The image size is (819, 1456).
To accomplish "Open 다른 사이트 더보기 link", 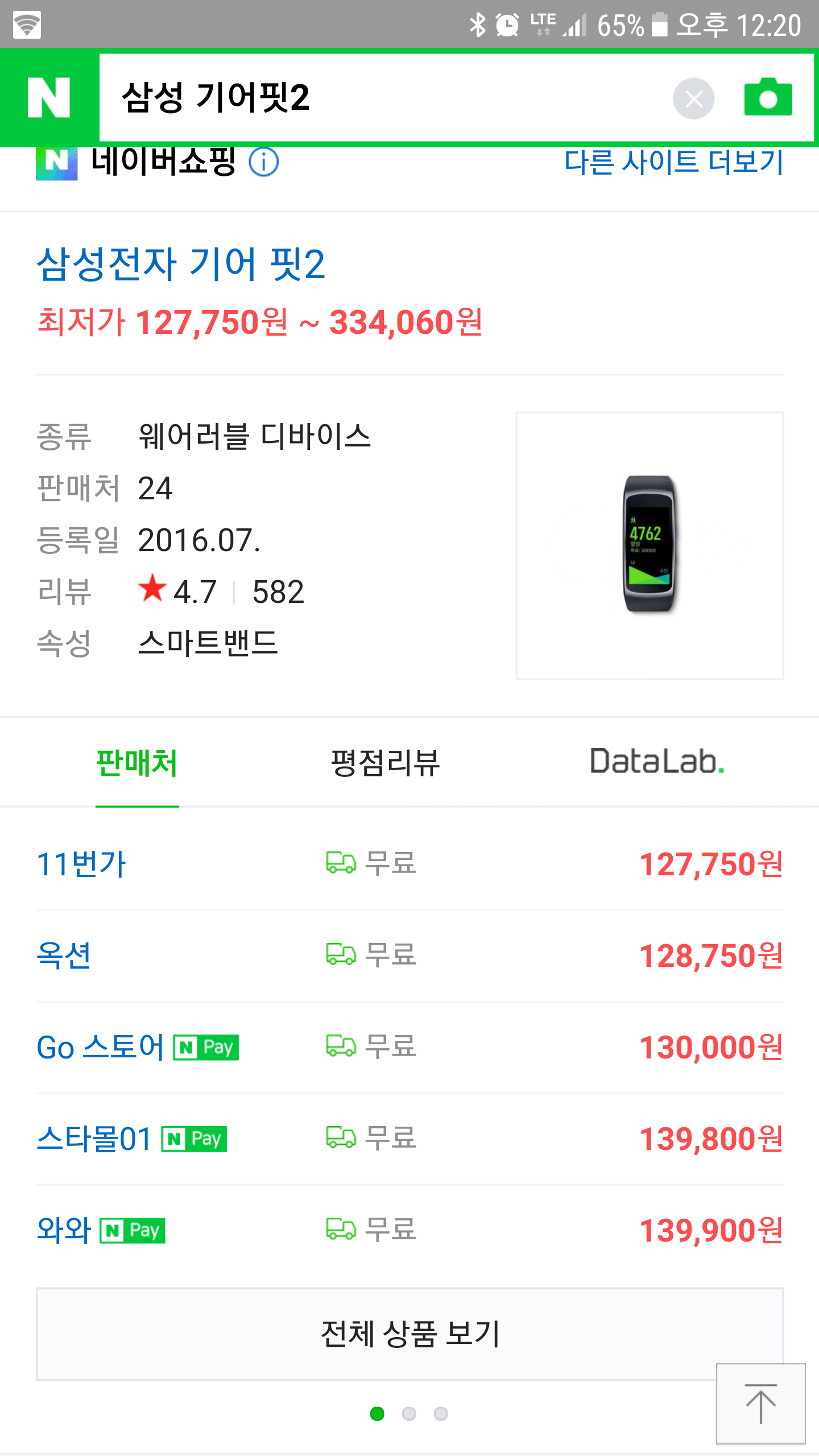I will (x=673, y=162).
